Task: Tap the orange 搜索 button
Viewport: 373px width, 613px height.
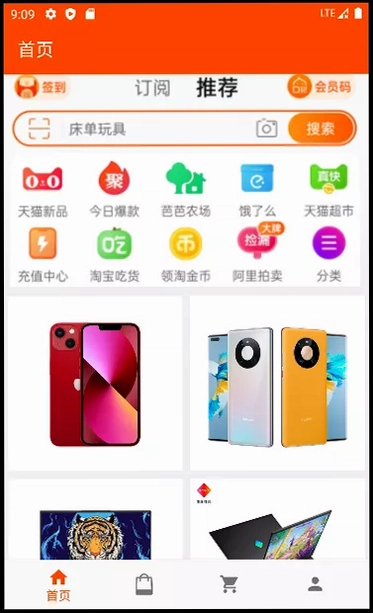Action: [x=321, y=129]
